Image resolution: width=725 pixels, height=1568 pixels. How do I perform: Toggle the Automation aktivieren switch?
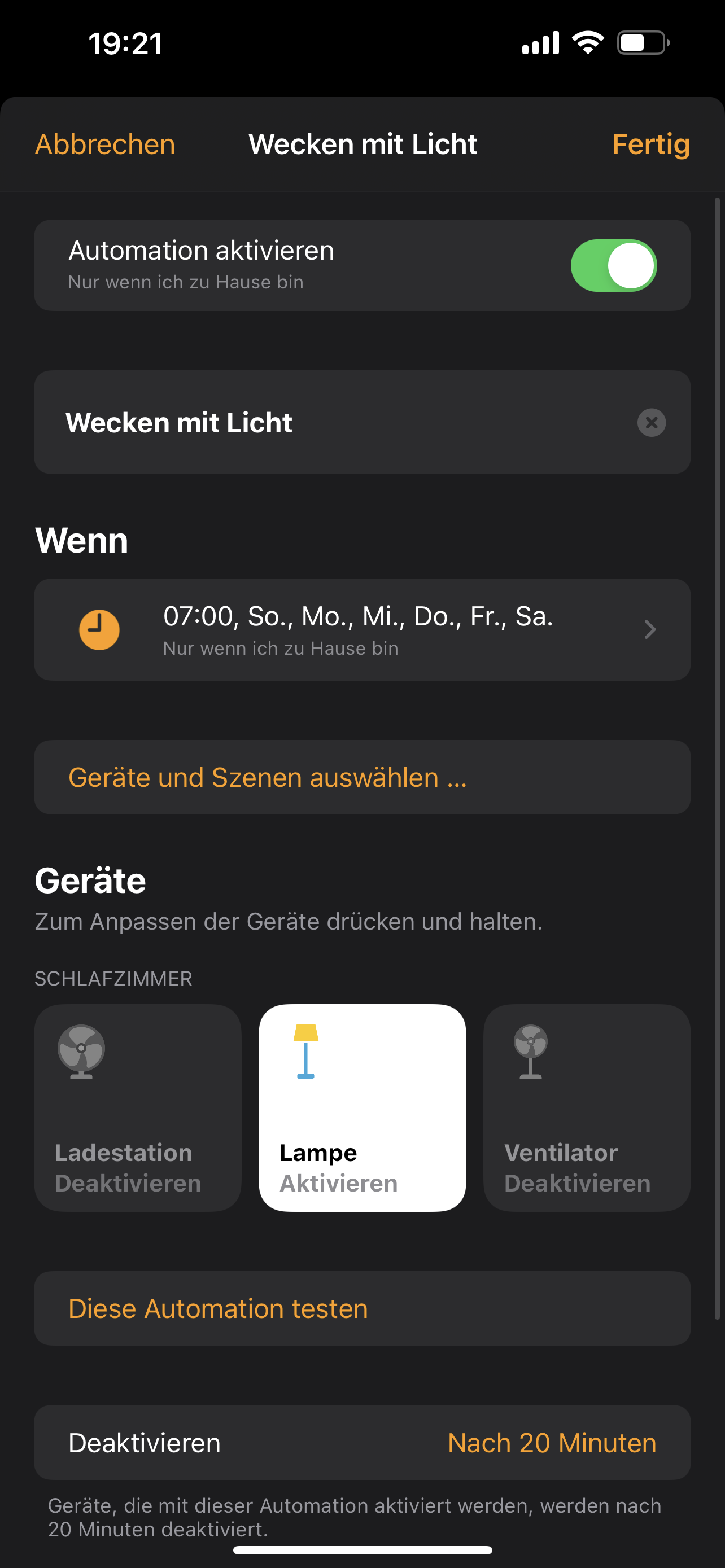pos(613,265)
